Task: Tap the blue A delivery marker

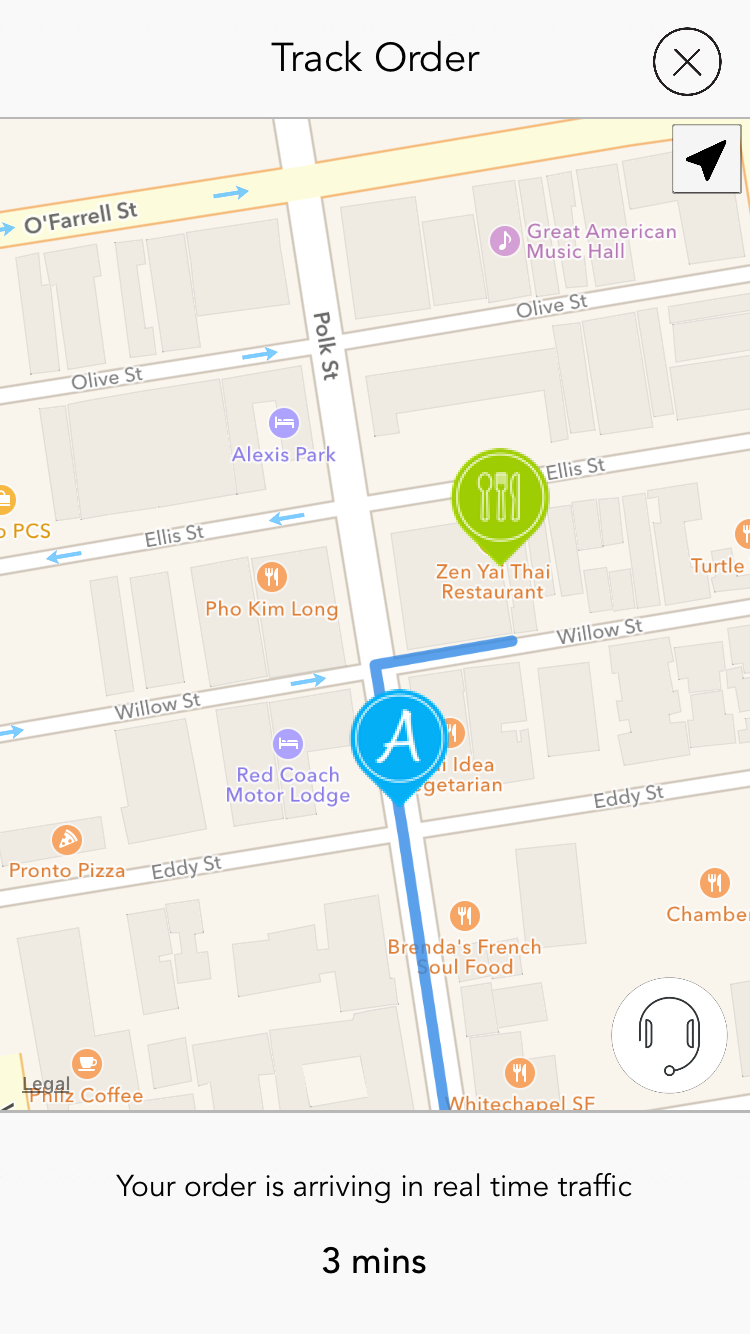Action: 399,740
